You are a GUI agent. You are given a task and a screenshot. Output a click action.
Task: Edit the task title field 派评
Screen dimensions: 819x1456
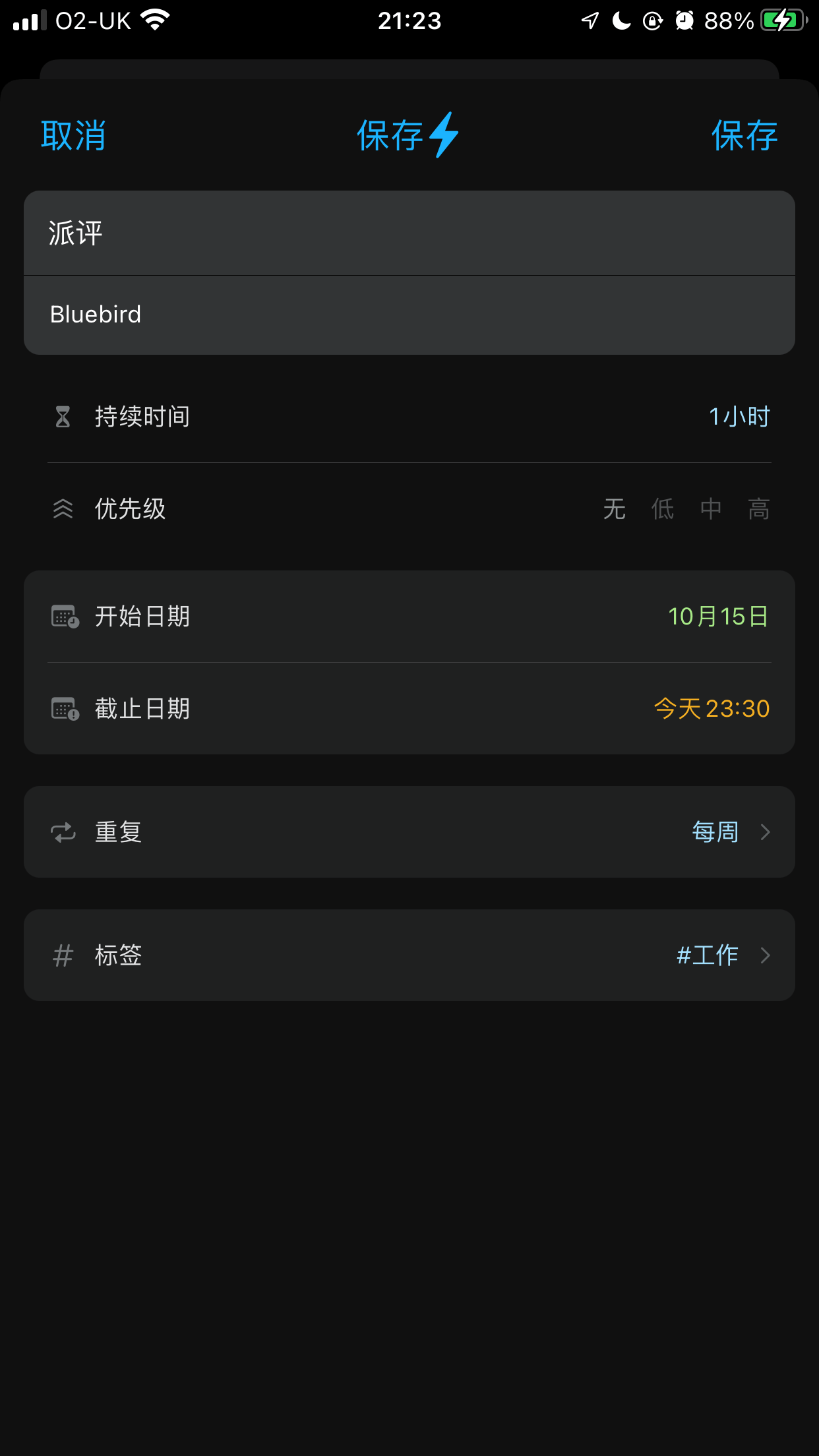pos(409,233)
